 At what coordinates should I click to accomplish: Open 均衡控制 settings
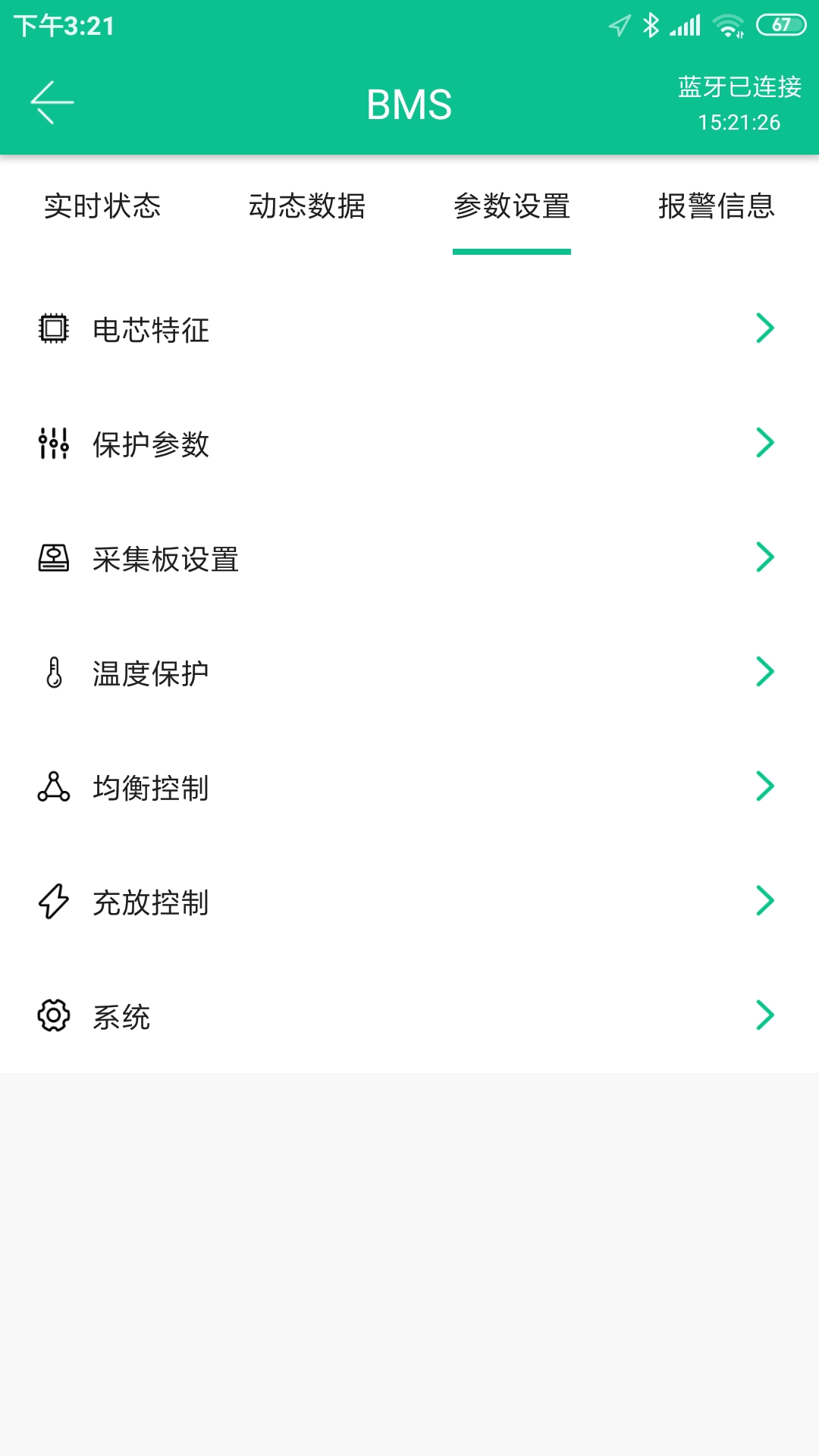409,787
